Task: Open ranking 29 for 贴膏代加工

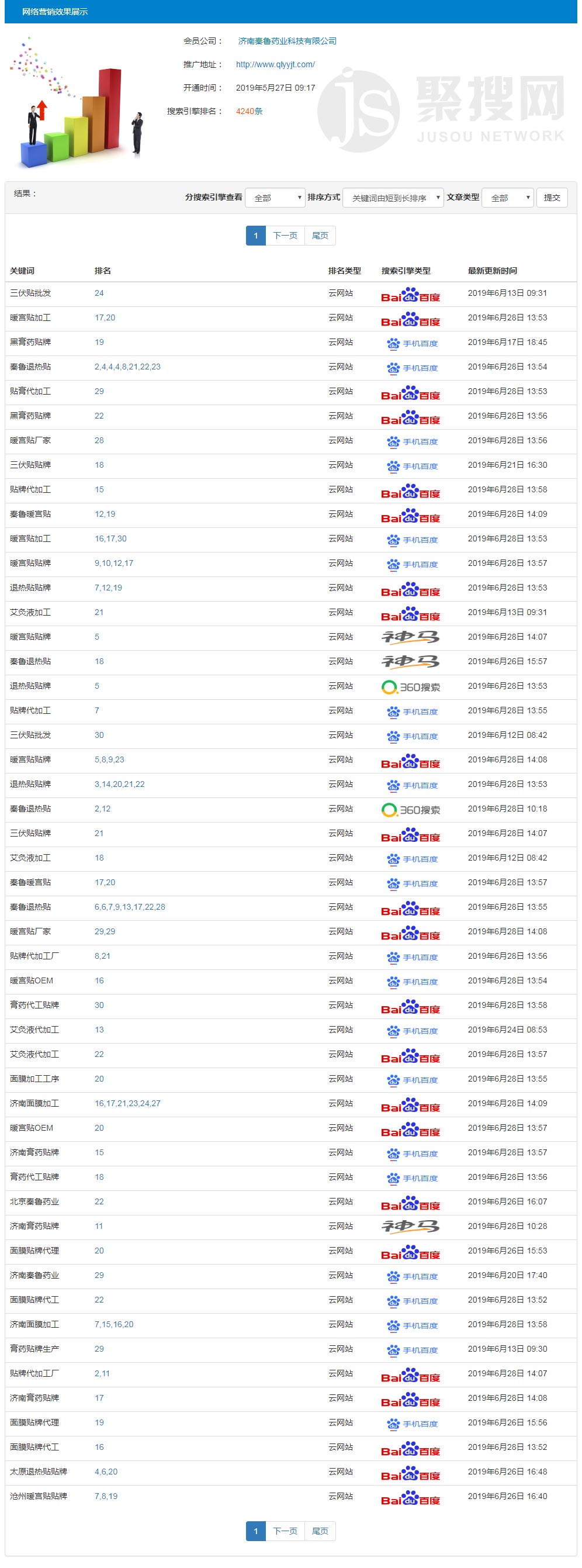Action: tap(99, 391)
